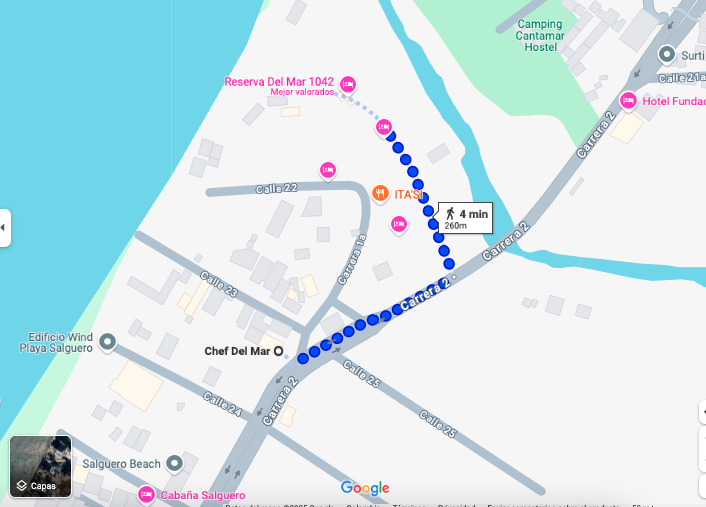The width and height of the screenshot is (706, 507).
Task: Tap the Hotel Fundador lodging pin
Action: (x=628, y=101)
